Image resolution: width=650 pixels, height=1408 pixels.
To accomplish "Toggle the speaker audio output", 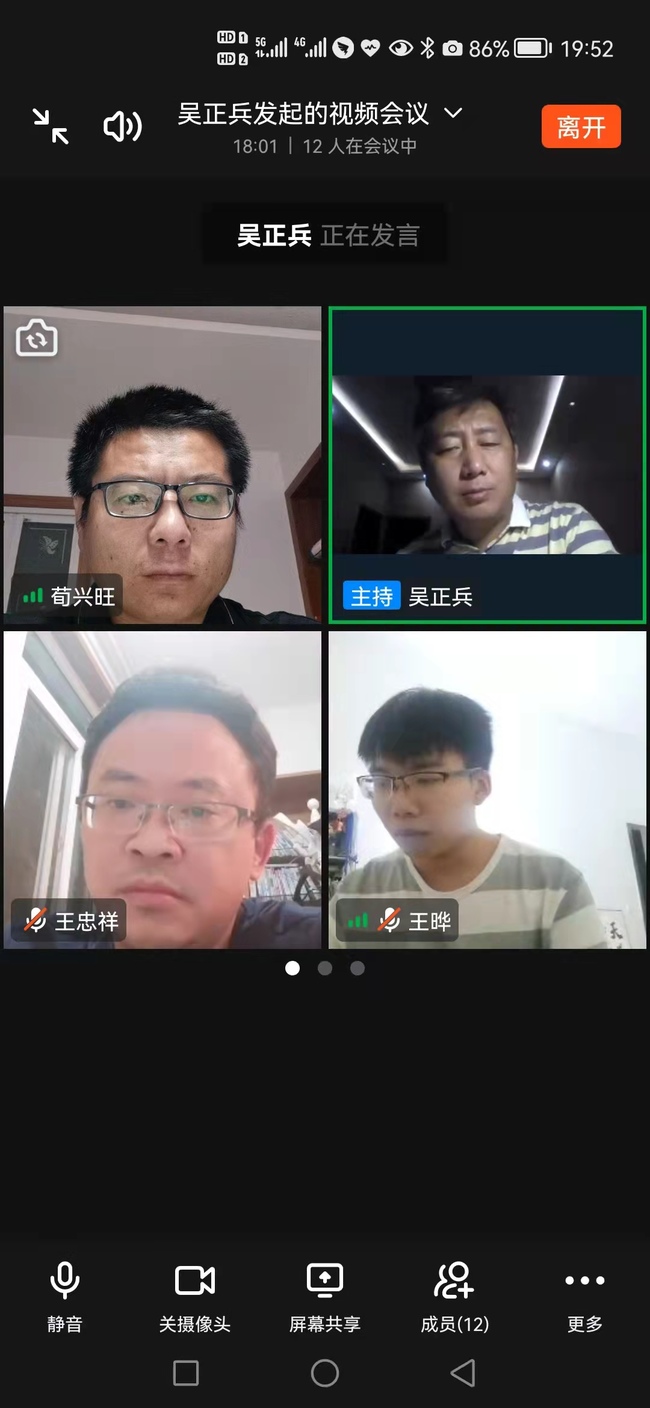I will (x=122, y=127).
